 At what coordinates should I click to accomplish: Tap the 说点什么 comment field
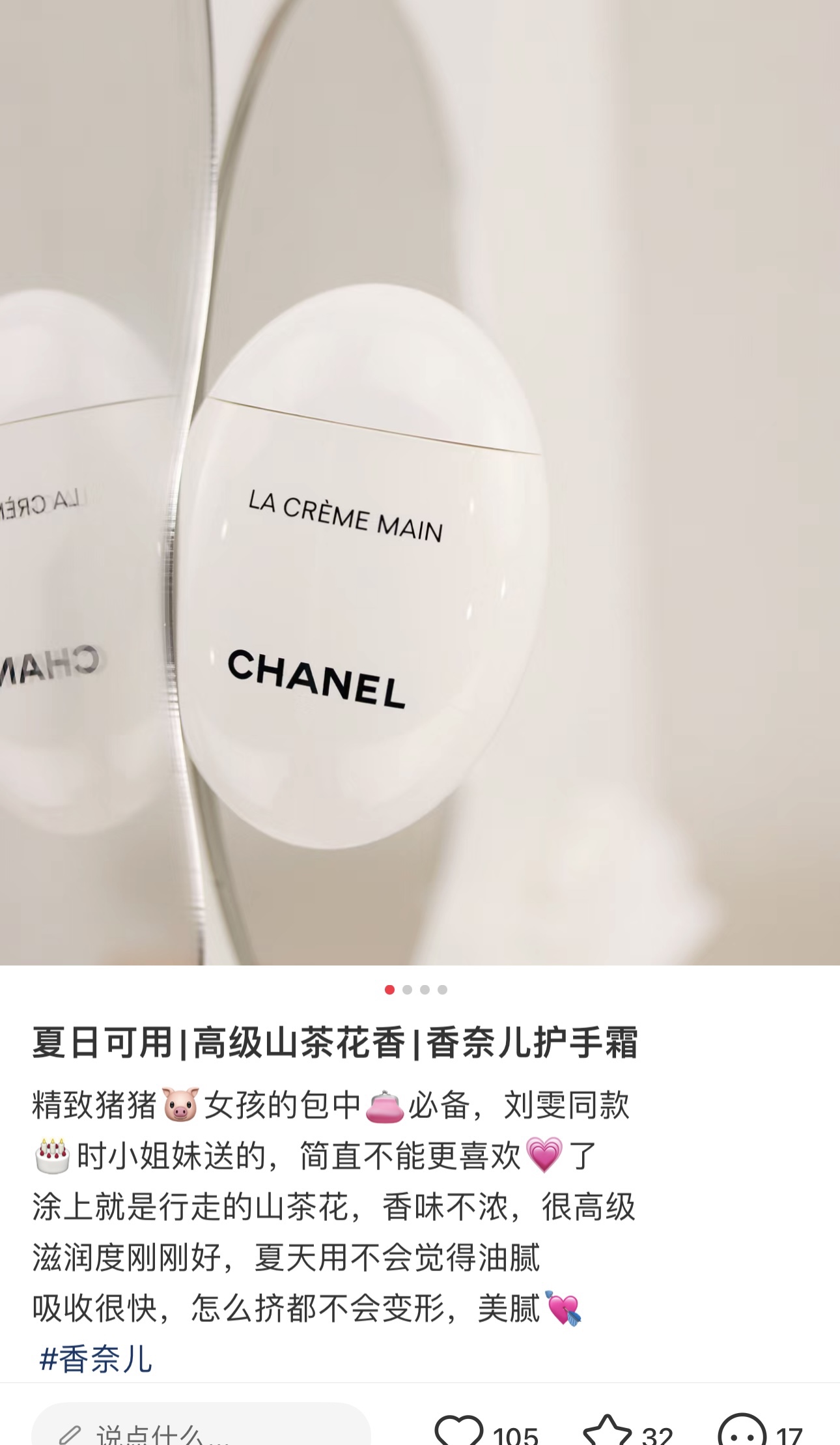point(201,1431)
